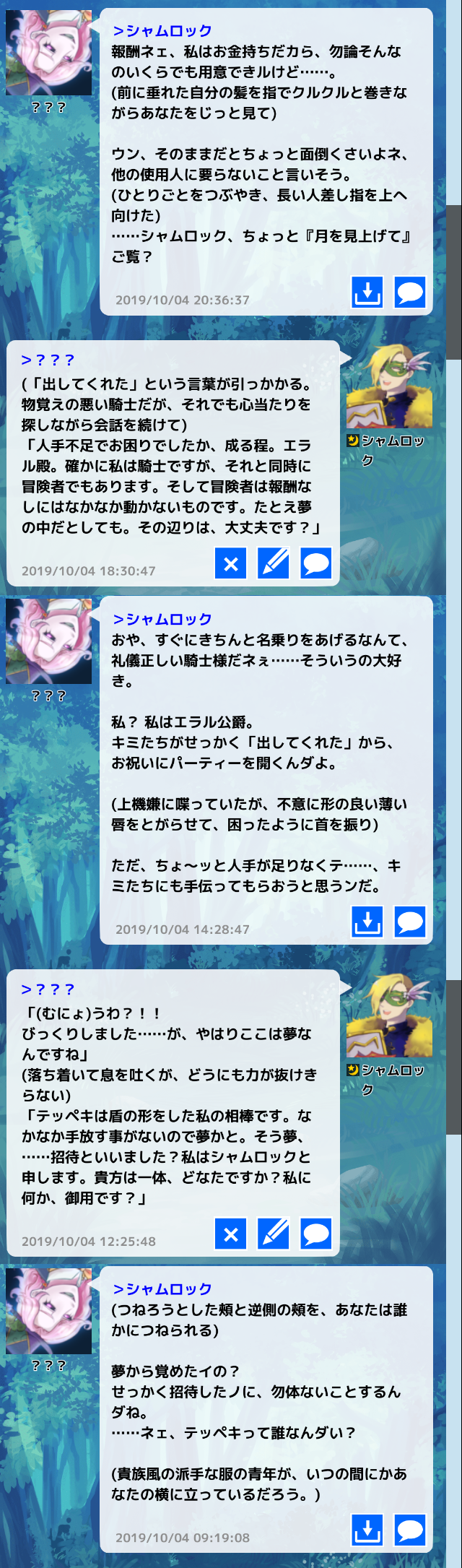Reply to the 12:25:48 message

pyautogui.click(x=316, y=1234)
